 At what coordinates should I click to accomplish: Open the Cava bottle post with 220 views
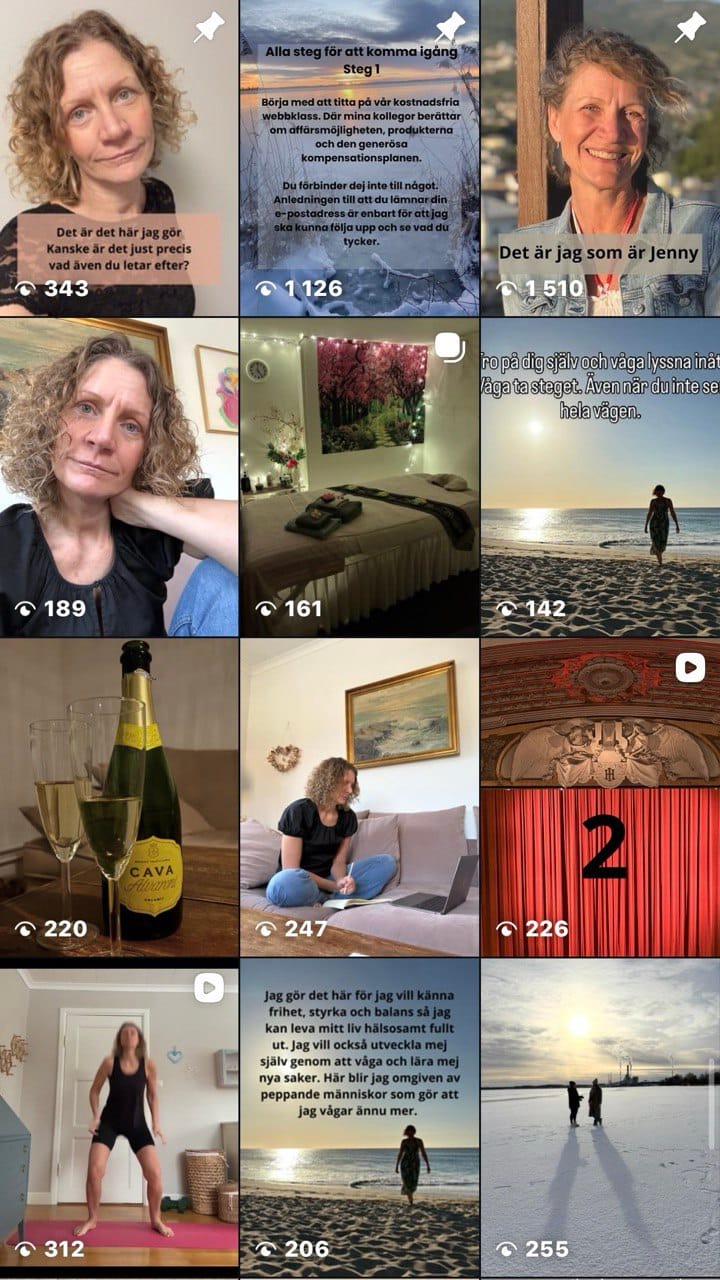(x=119, y=797)
